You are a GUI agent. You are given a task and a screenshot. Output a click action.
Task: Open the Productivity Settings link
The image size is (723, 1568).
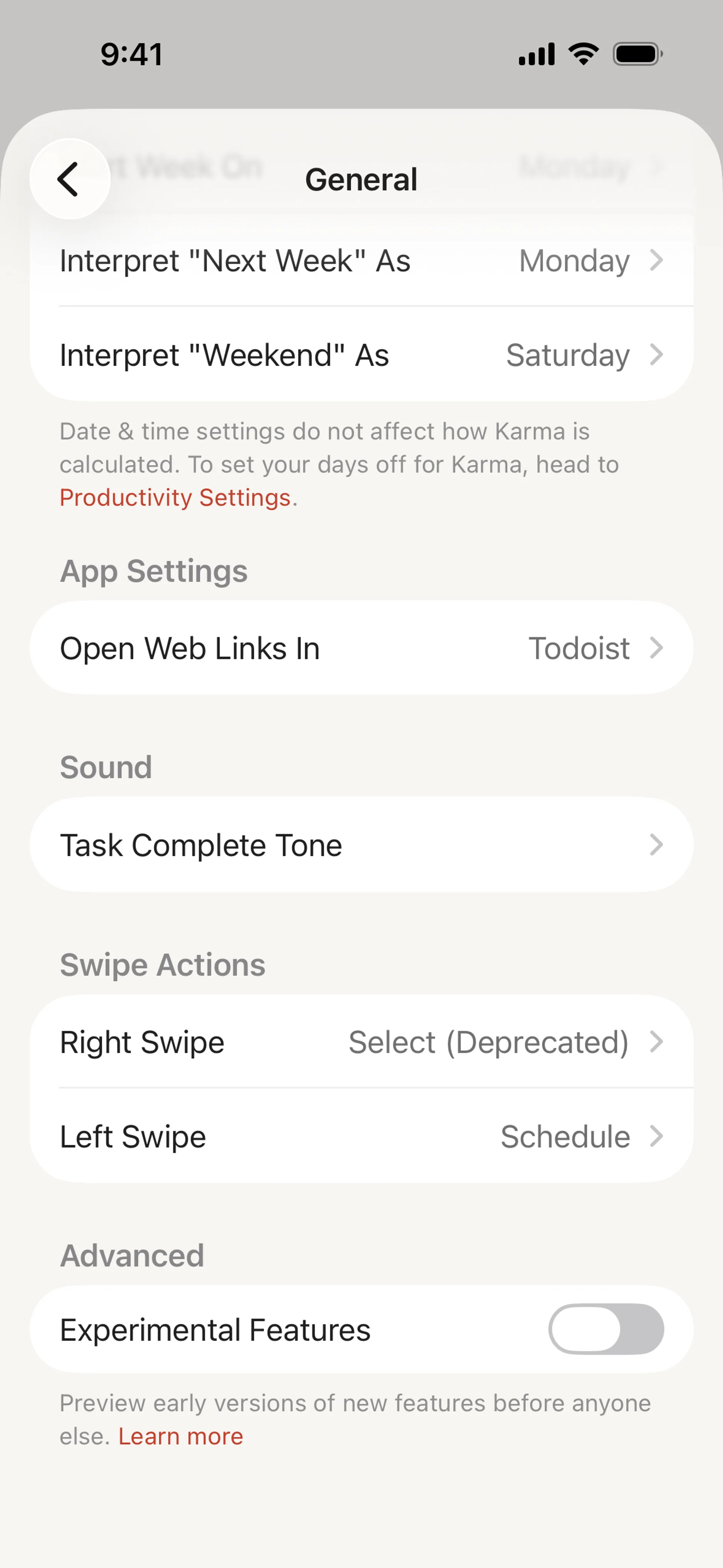coord(175,498)
